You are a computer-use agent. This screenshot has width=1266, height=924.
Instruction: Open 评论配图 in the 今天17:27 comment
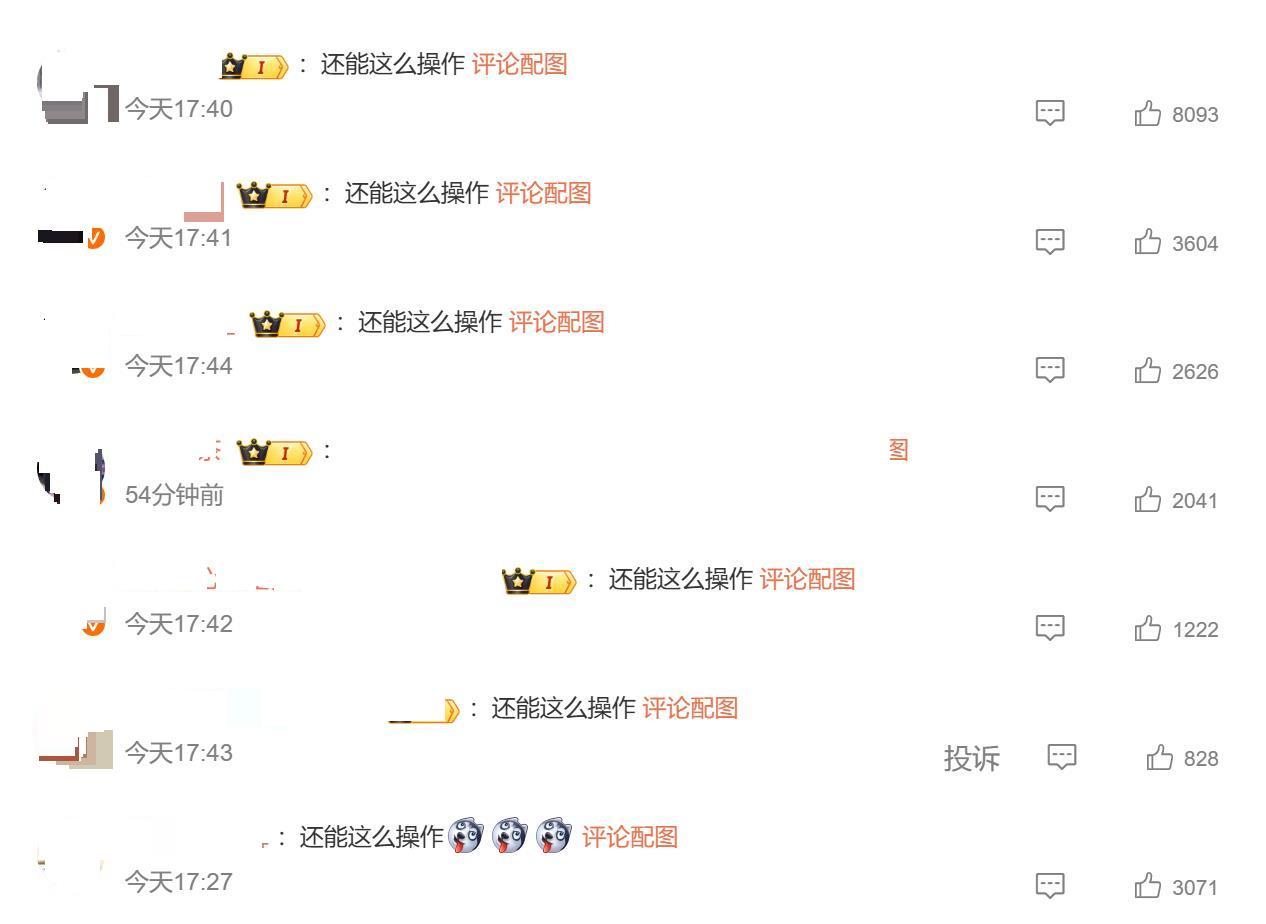click(x=629, y=837)
